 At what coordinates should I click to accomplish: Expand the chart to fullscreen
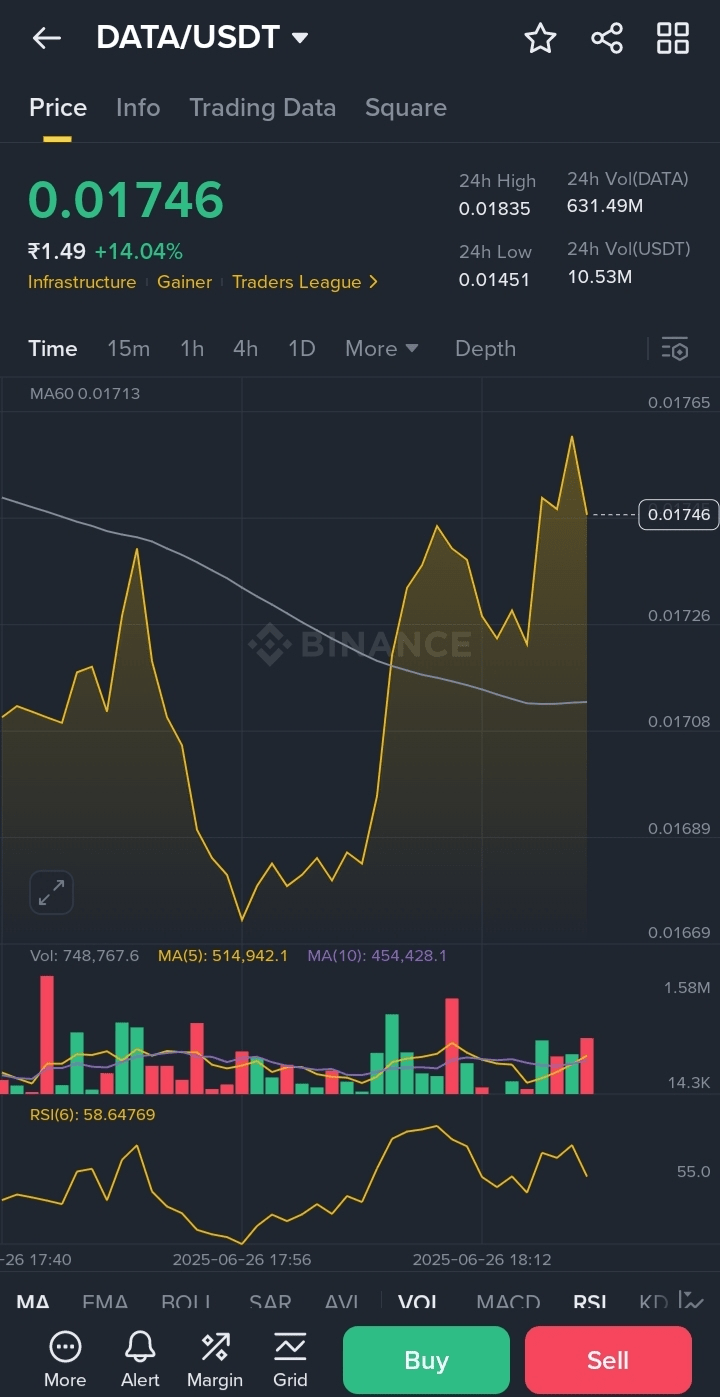[x=51, y=892]
